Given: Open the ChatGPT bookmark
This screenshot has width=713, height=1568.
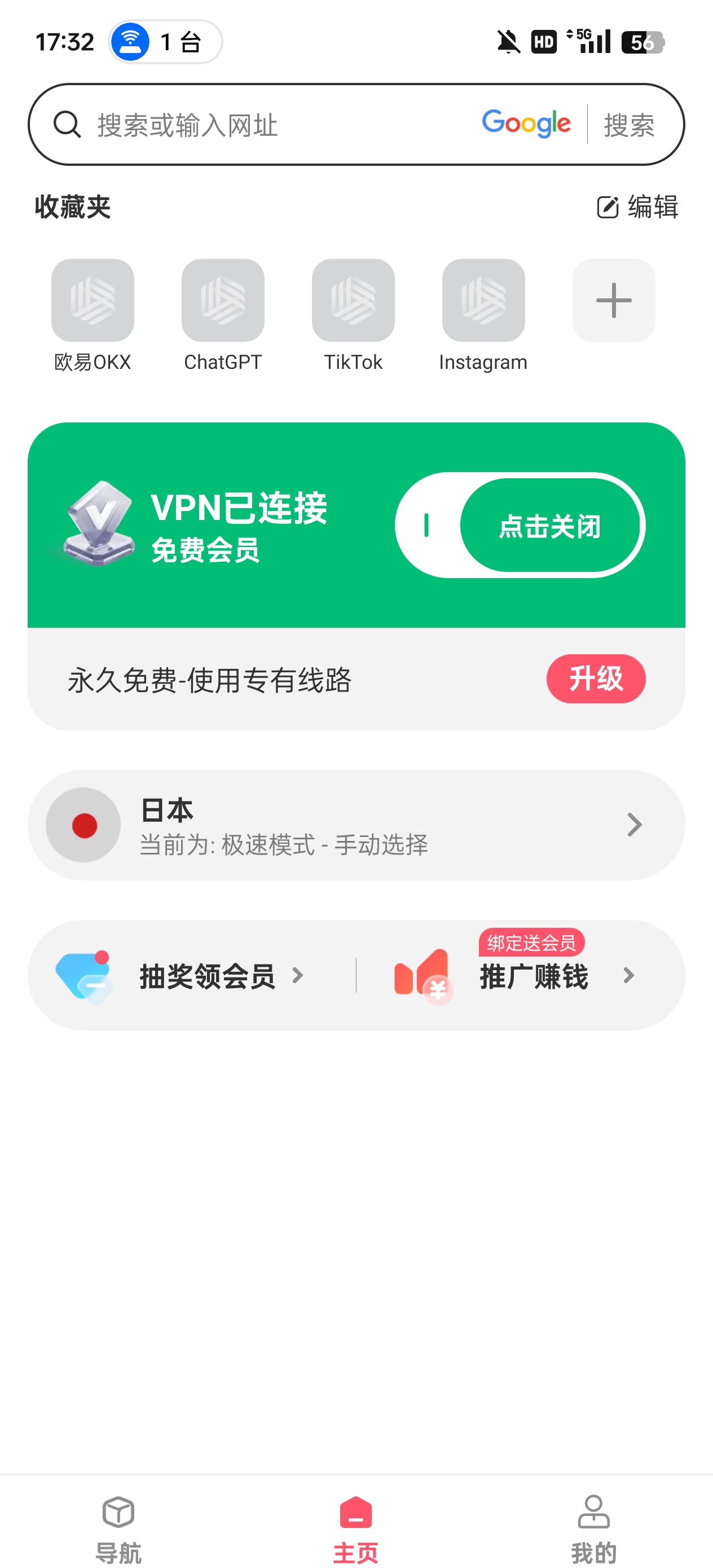Looking at the screenshot, I should (223, 301).
